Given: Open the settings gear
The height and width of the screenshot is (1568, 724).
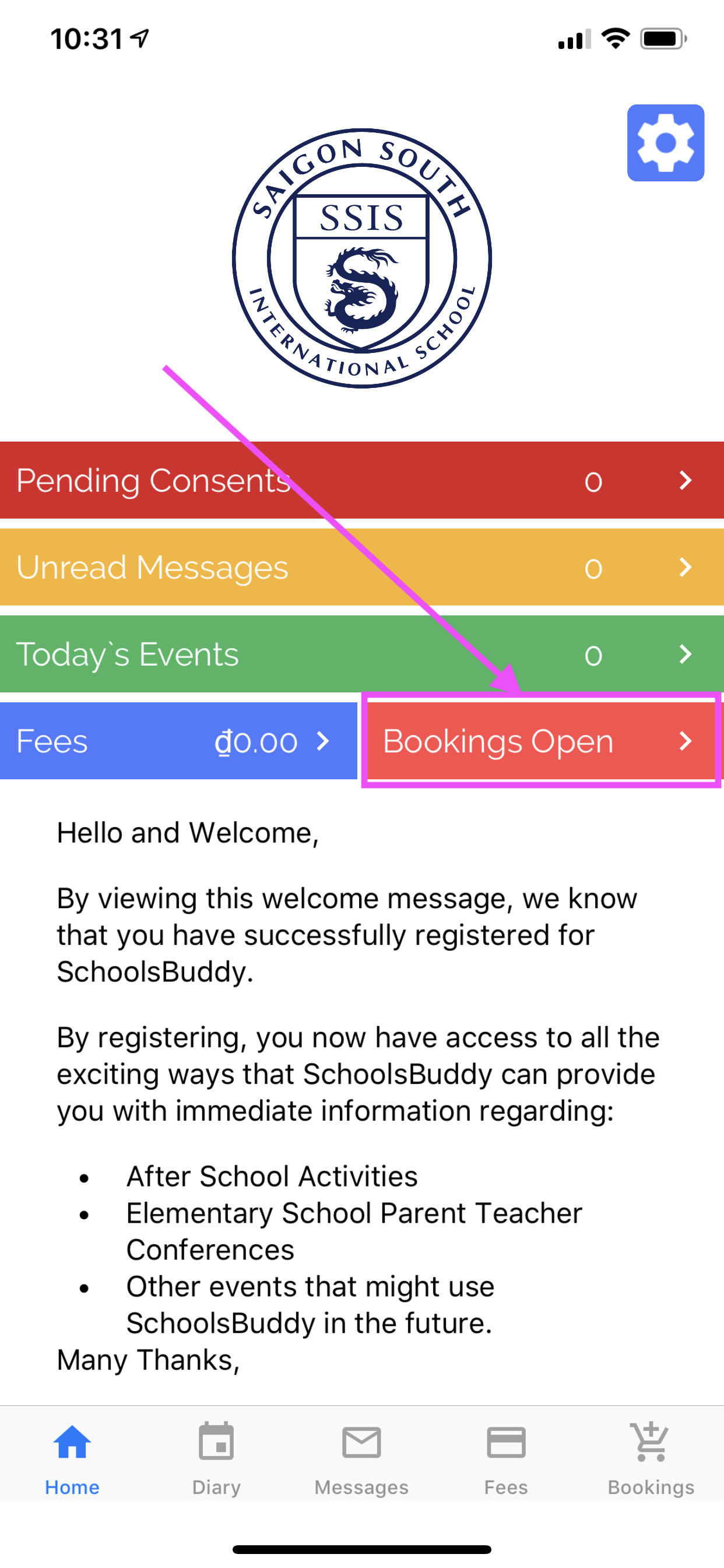Looking at the screenshot, I should point(665,143).
